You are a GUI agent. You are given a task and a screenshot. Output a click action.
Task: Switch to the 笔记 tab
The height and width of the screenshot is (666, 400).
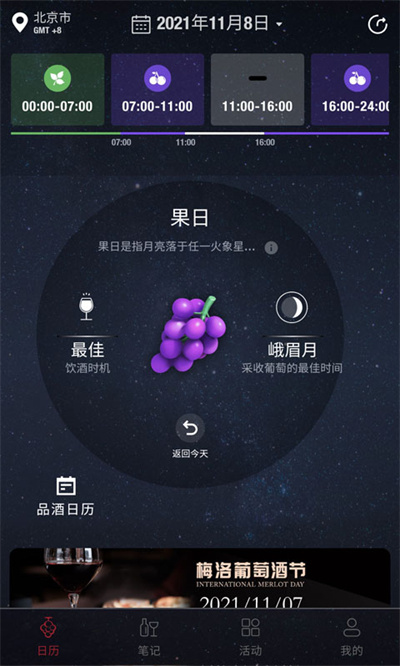click(149, 636)
